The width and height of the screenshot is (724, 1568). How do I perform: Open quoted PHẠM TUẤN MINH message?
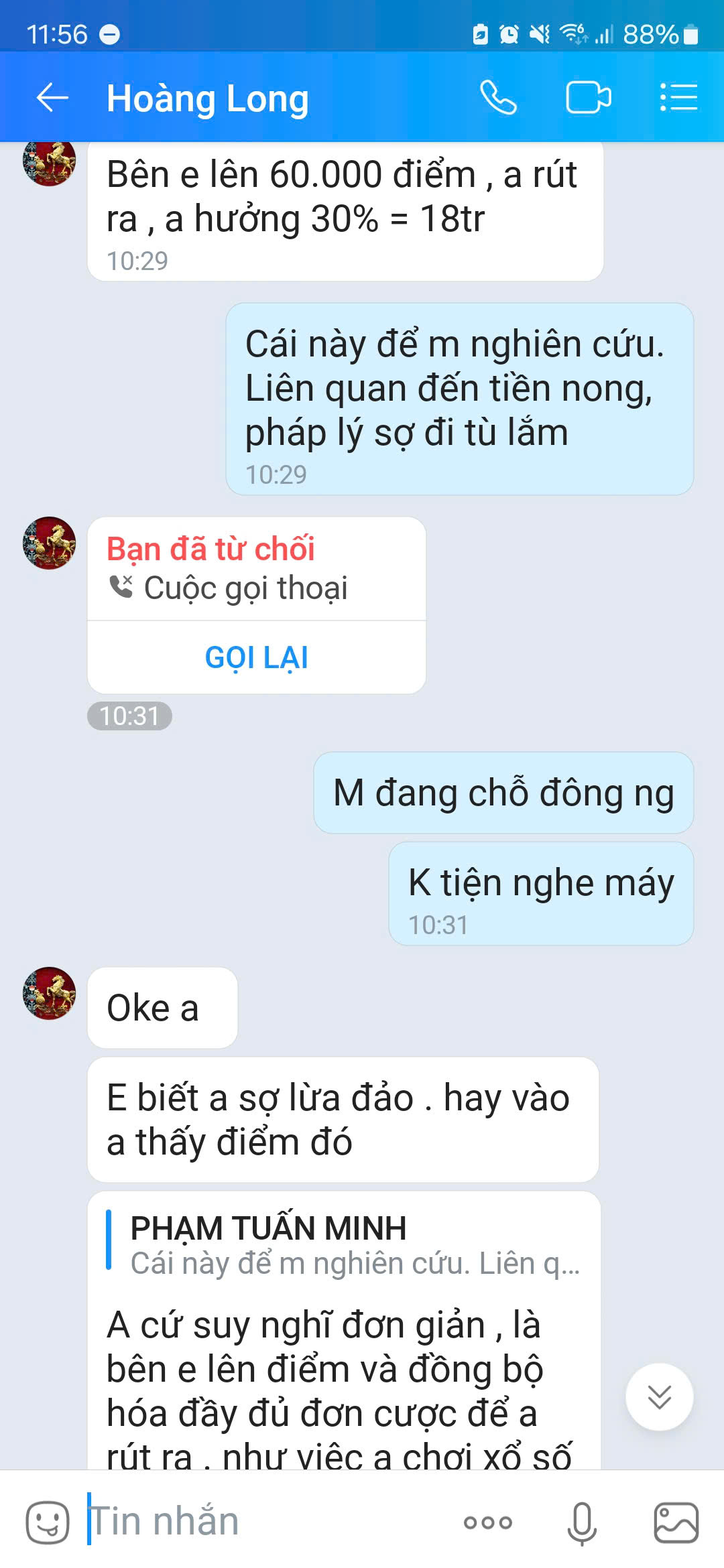click(354, 1246)
